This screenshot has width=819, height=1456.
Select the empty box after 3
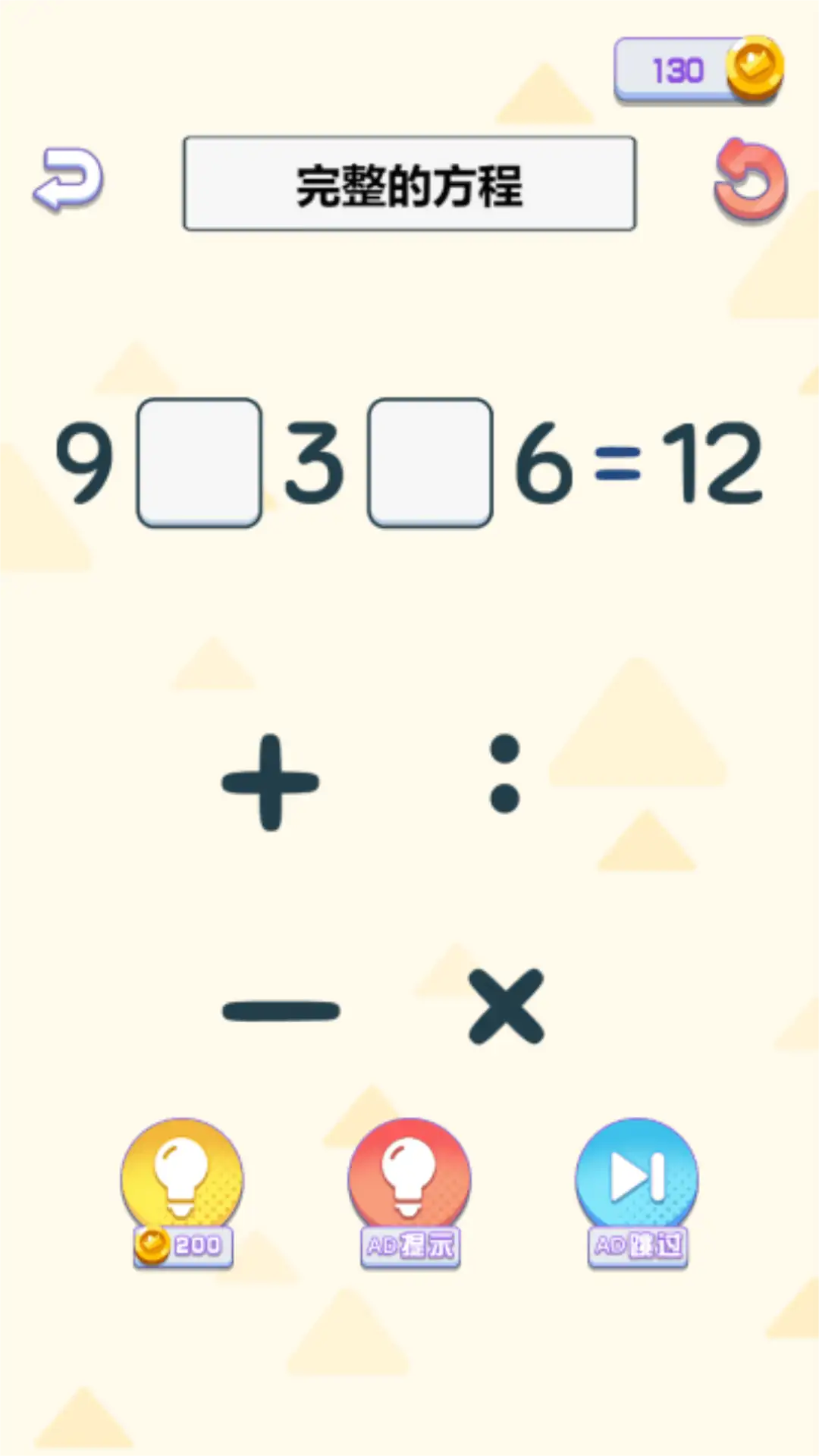pos(430,463)
